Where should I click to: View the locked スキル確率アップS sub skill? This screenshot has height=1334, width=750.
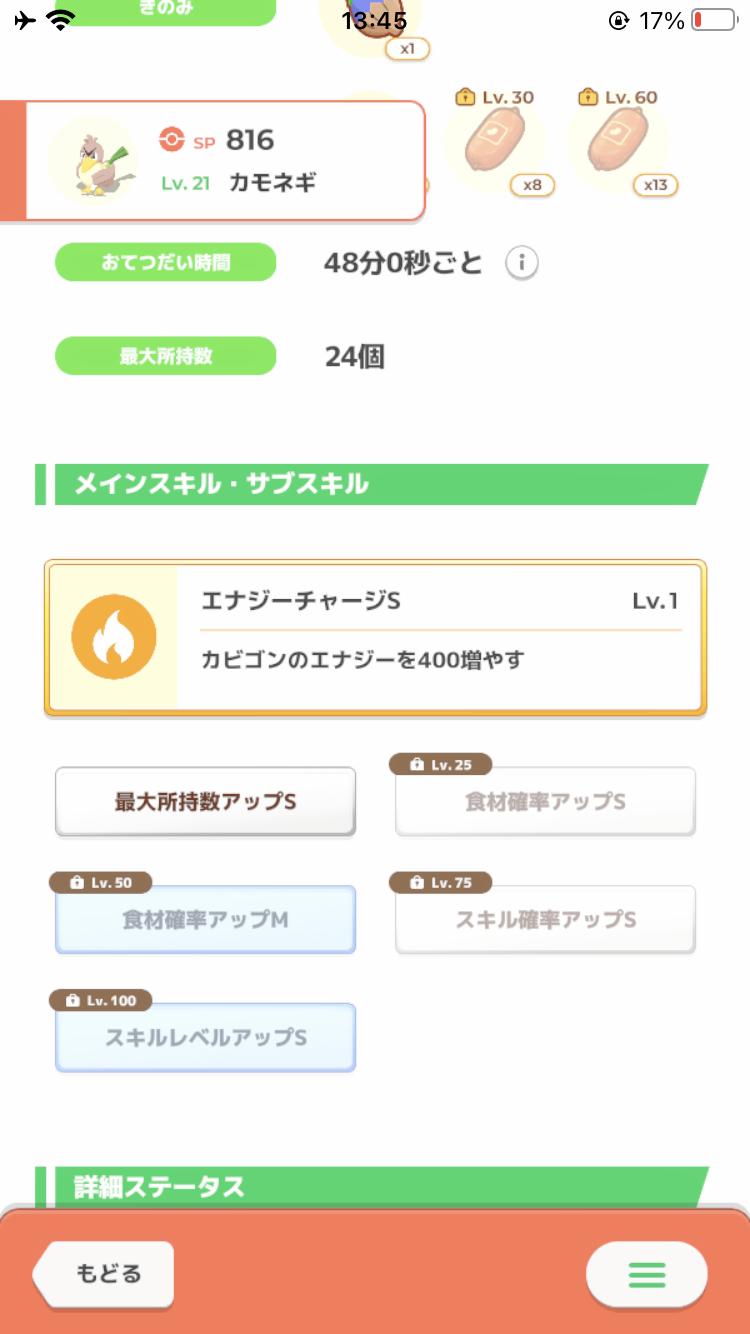pyautogui.click(x=545, y=920)
